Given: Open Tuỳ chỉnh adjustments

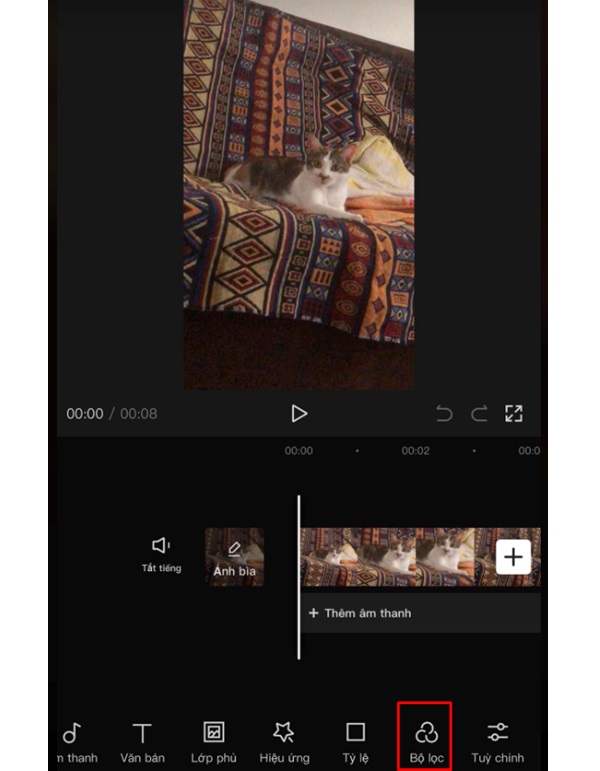Looking at the screenshot, I should click(x=497, y=741).
